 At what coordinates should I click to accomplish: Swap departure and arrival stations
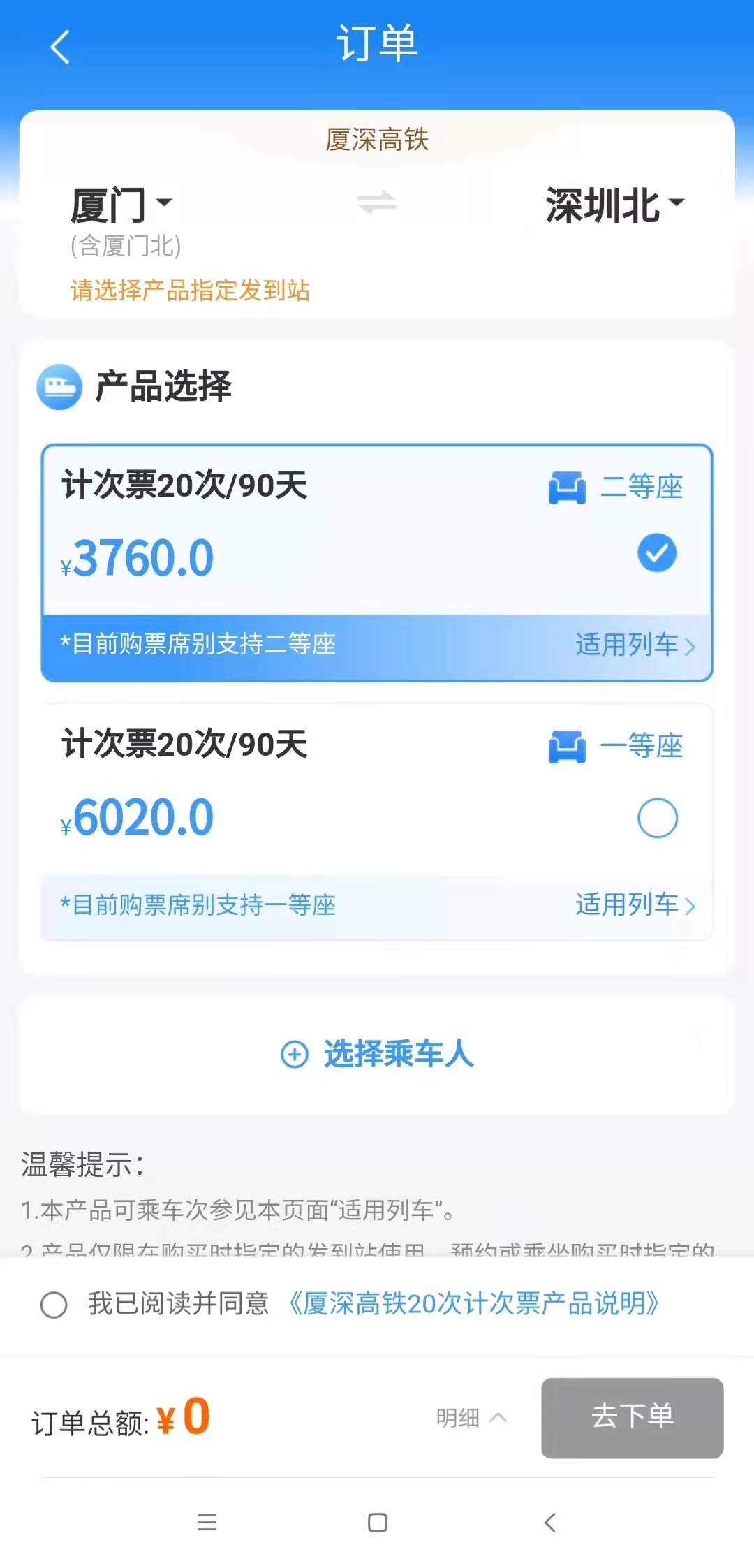(377, 203)
